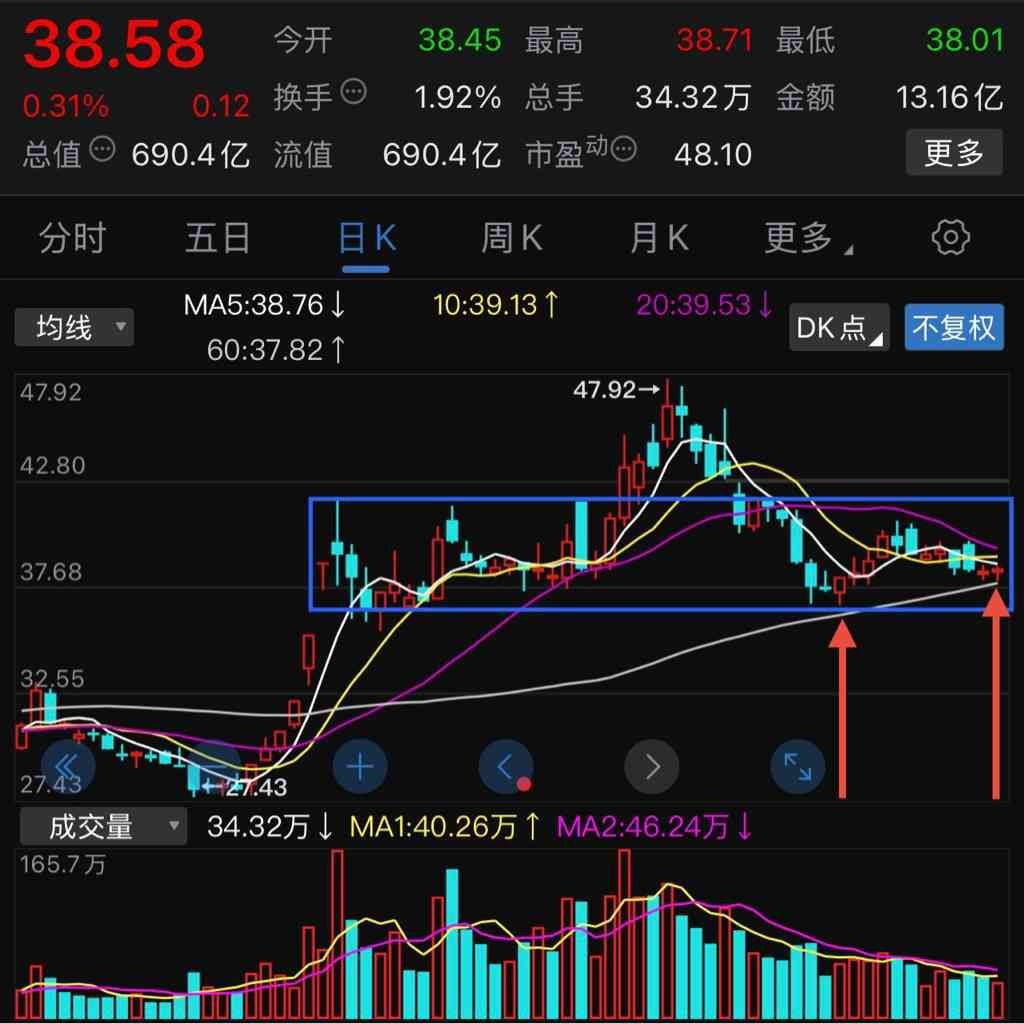
Task: Switch to the 周K tab
Action: coord(511,238)
